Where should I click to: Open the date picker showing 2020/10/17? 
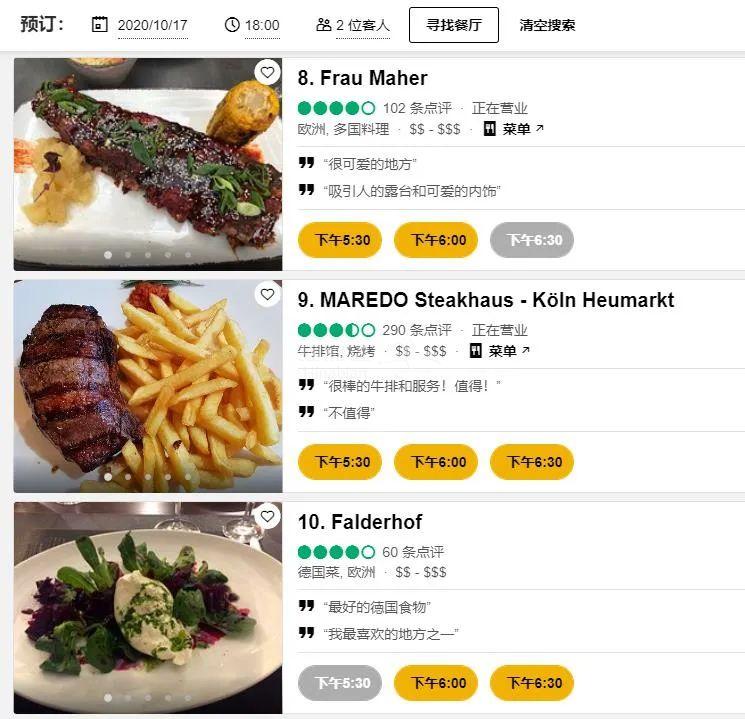pyautogui.click(x=140, y=25)
